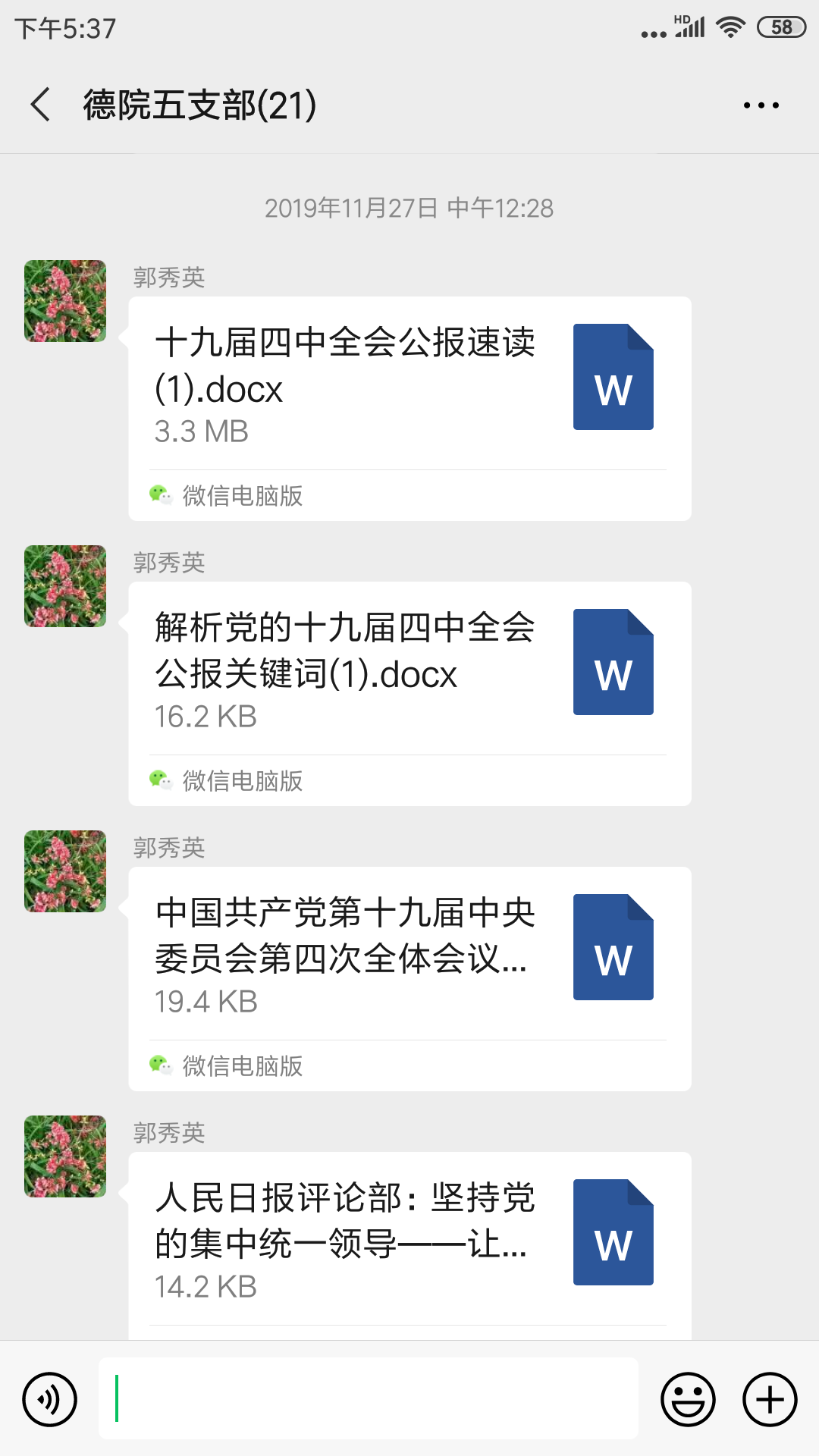Image resolution: width=819 pixels, height=1456 pixels.
Task: Open the 人民日报评论部 14.2 KB document
Action: coord(409,1245)
